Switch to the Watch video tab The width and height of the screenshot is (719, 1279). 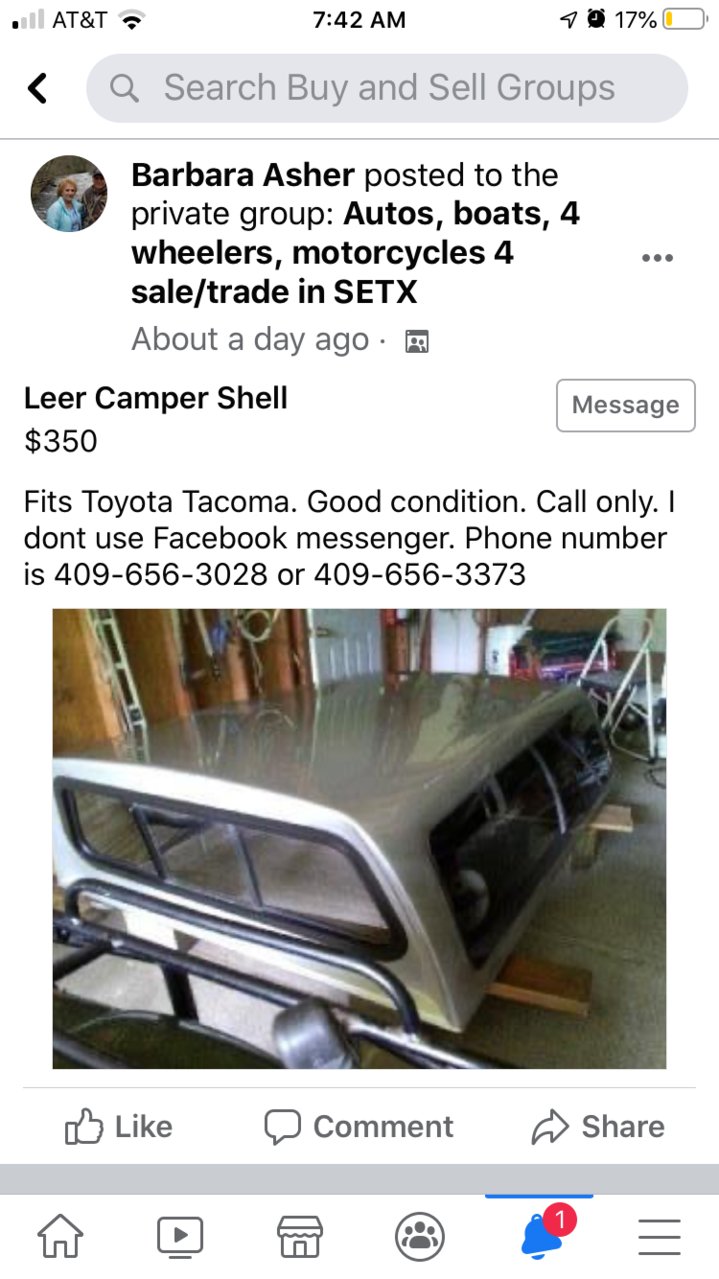coord(180,1237)
